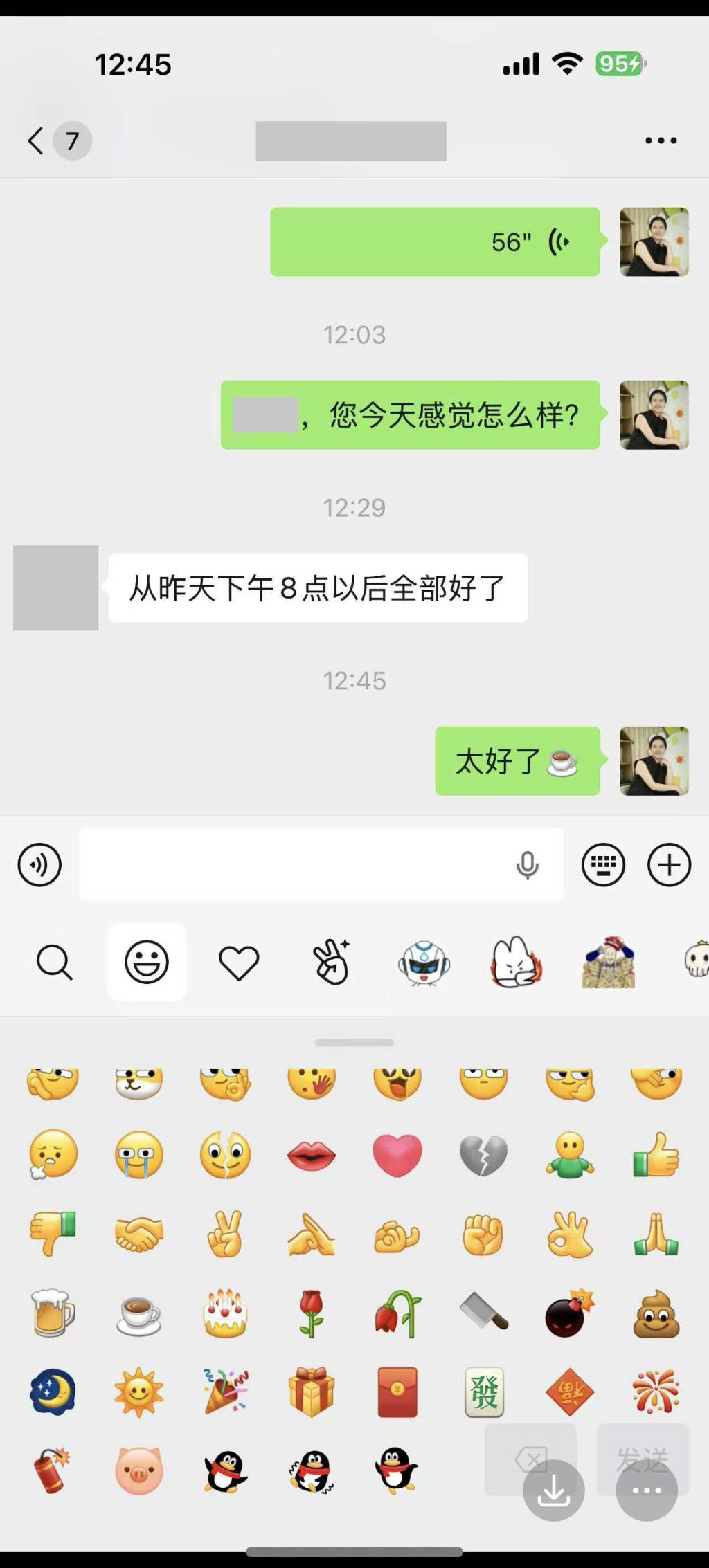
Task: Insert the red envelope emoji
Action: 397,1392
